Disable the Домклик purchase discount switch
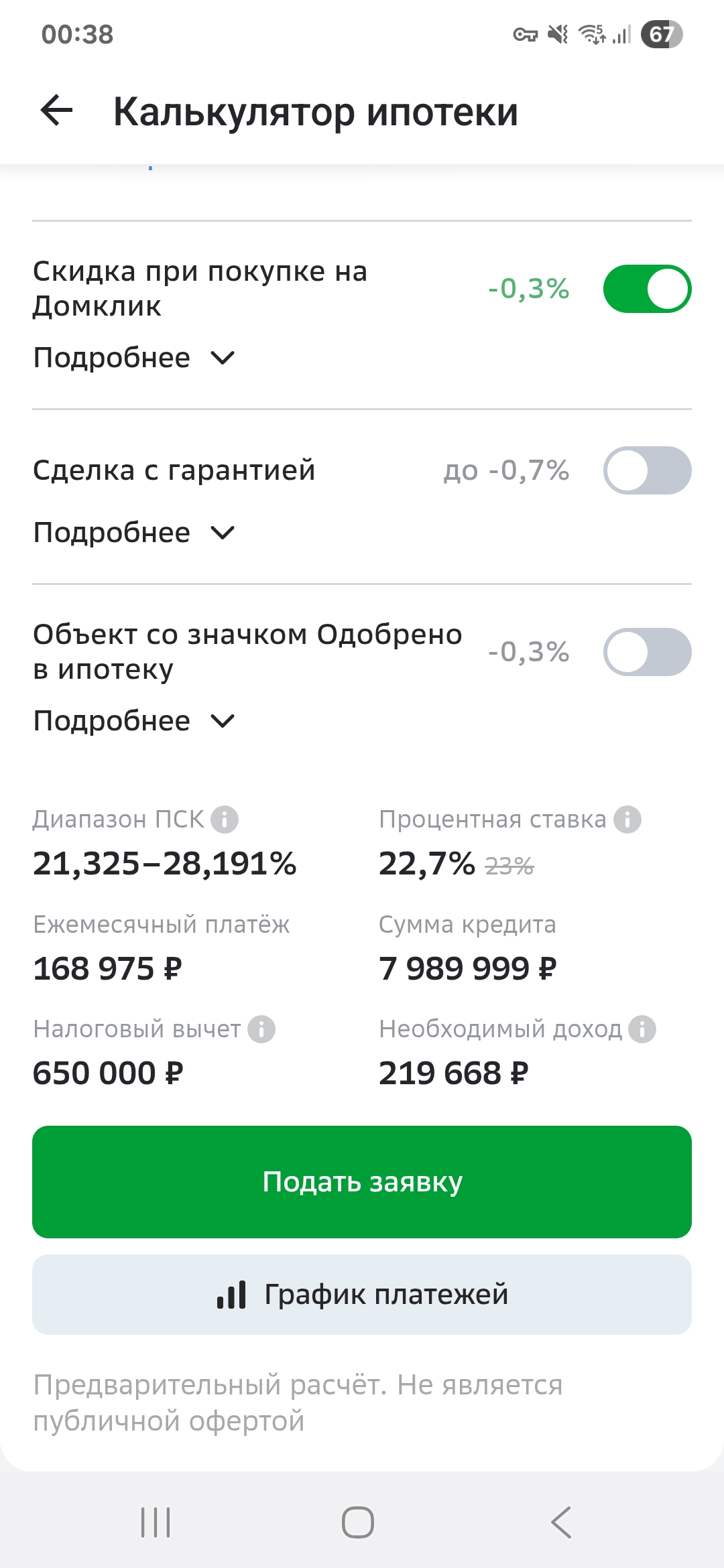724x1568 pixels. 647,289
